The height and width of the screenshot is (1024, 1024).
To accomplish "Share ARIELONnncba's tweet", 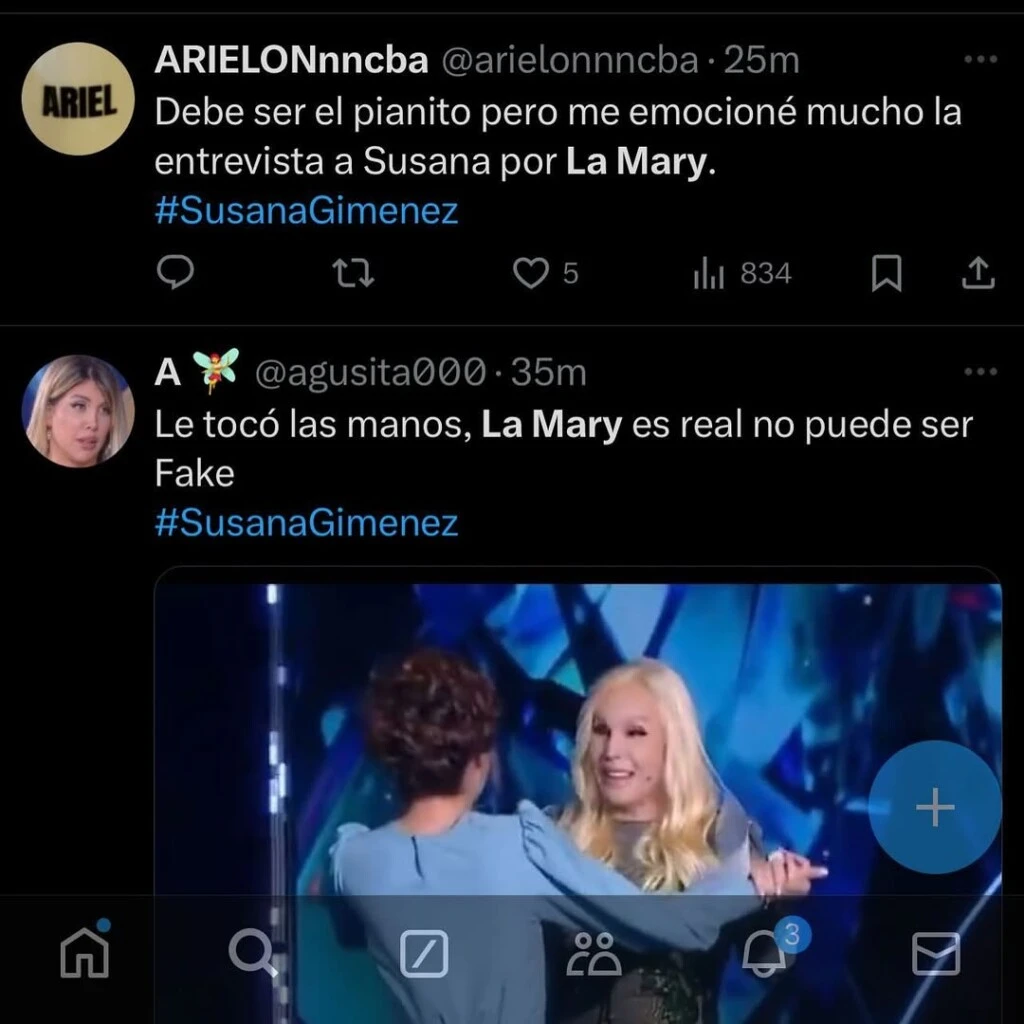I will [x=977, y=272].
